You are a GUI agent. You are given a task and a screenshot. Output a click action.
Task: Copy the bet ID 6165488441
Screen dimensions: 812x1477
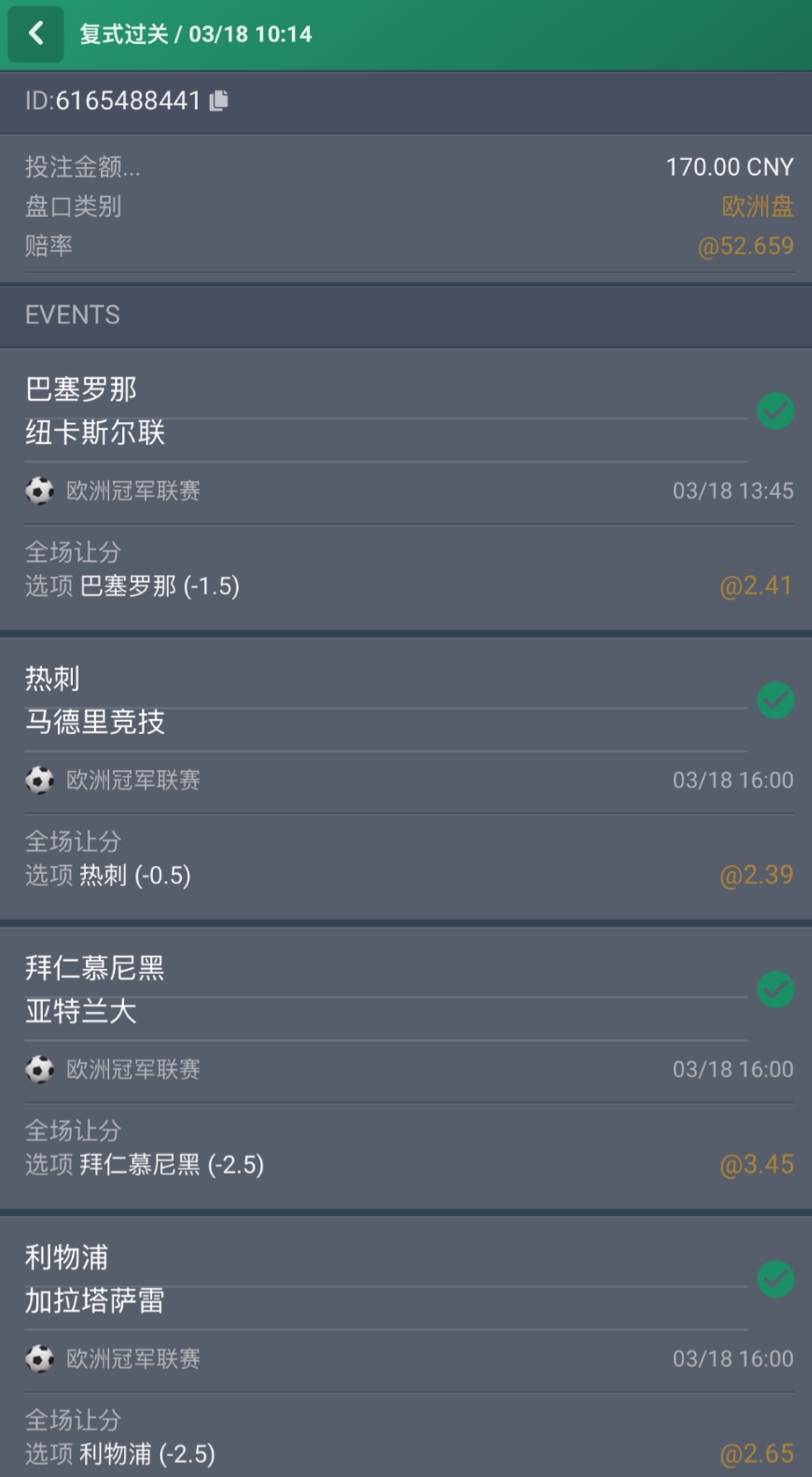tap(219, 101)
